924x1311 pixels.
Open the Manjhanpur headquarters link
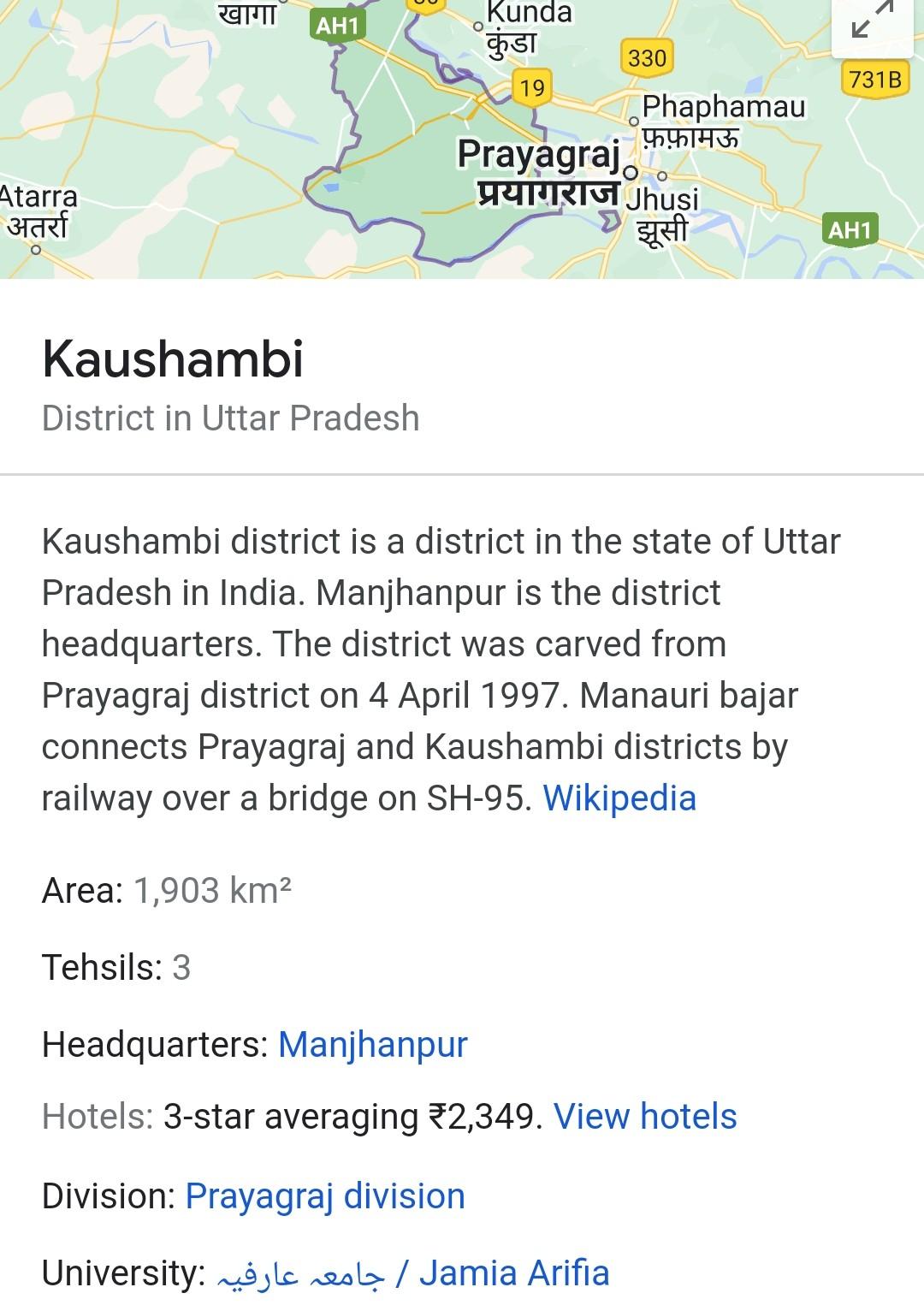[373, 1044]
